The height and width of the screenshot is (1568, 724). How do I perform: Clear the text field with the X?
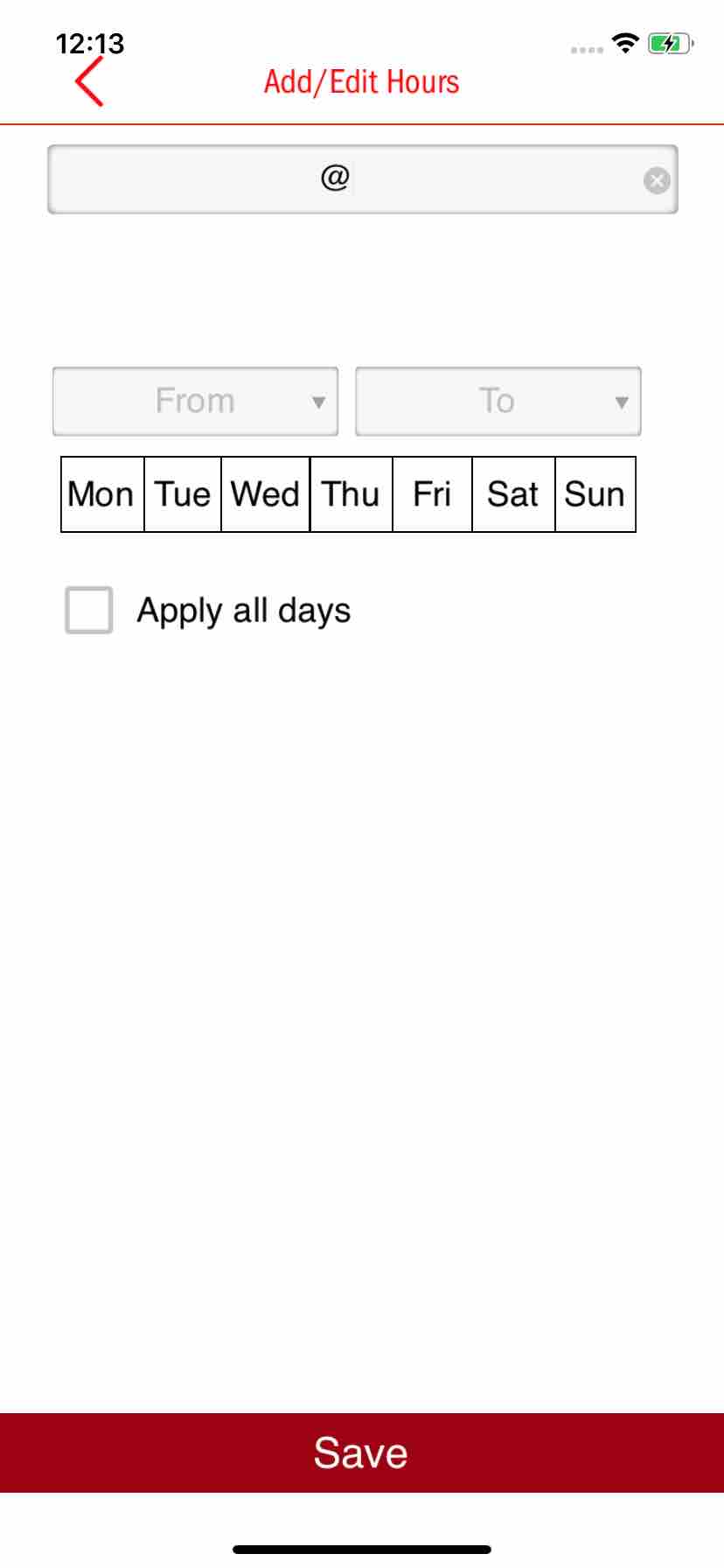click(x=657, y=180)
